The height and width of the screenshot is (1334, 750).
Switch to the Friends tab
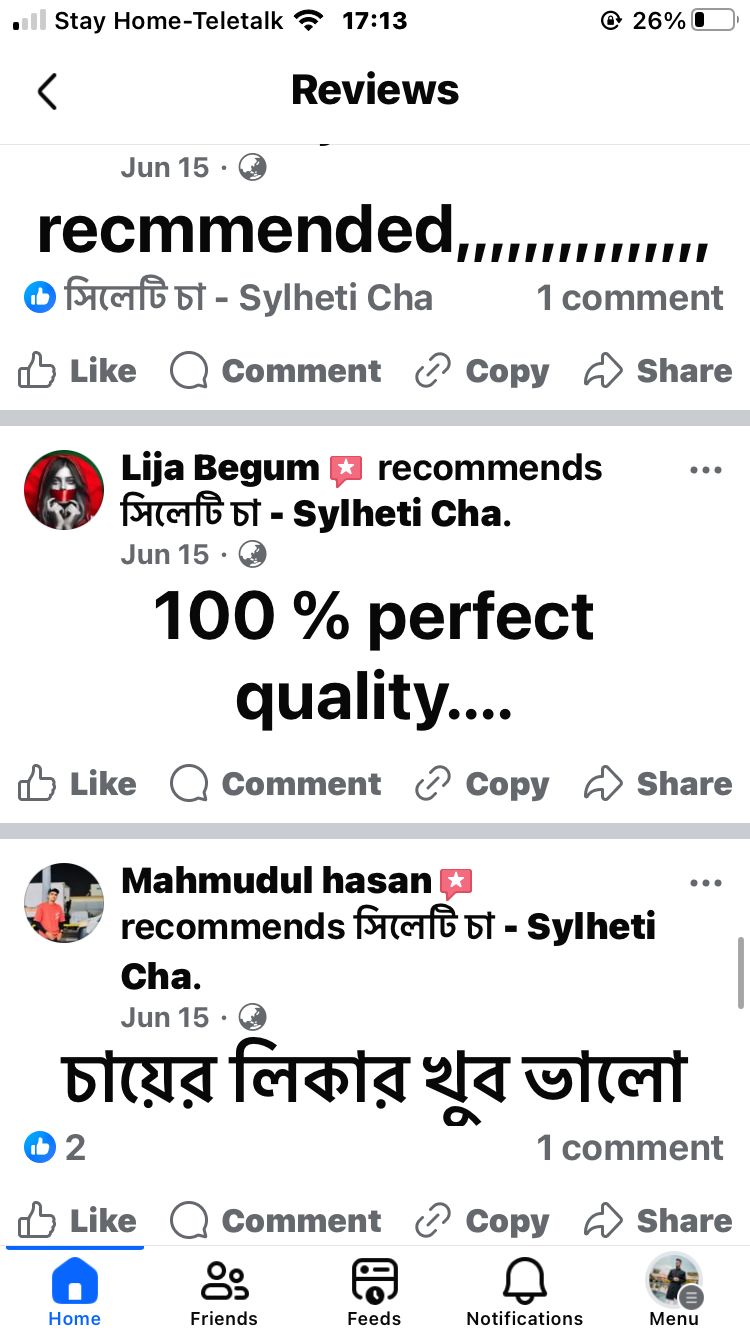(x=224, y=1292)
